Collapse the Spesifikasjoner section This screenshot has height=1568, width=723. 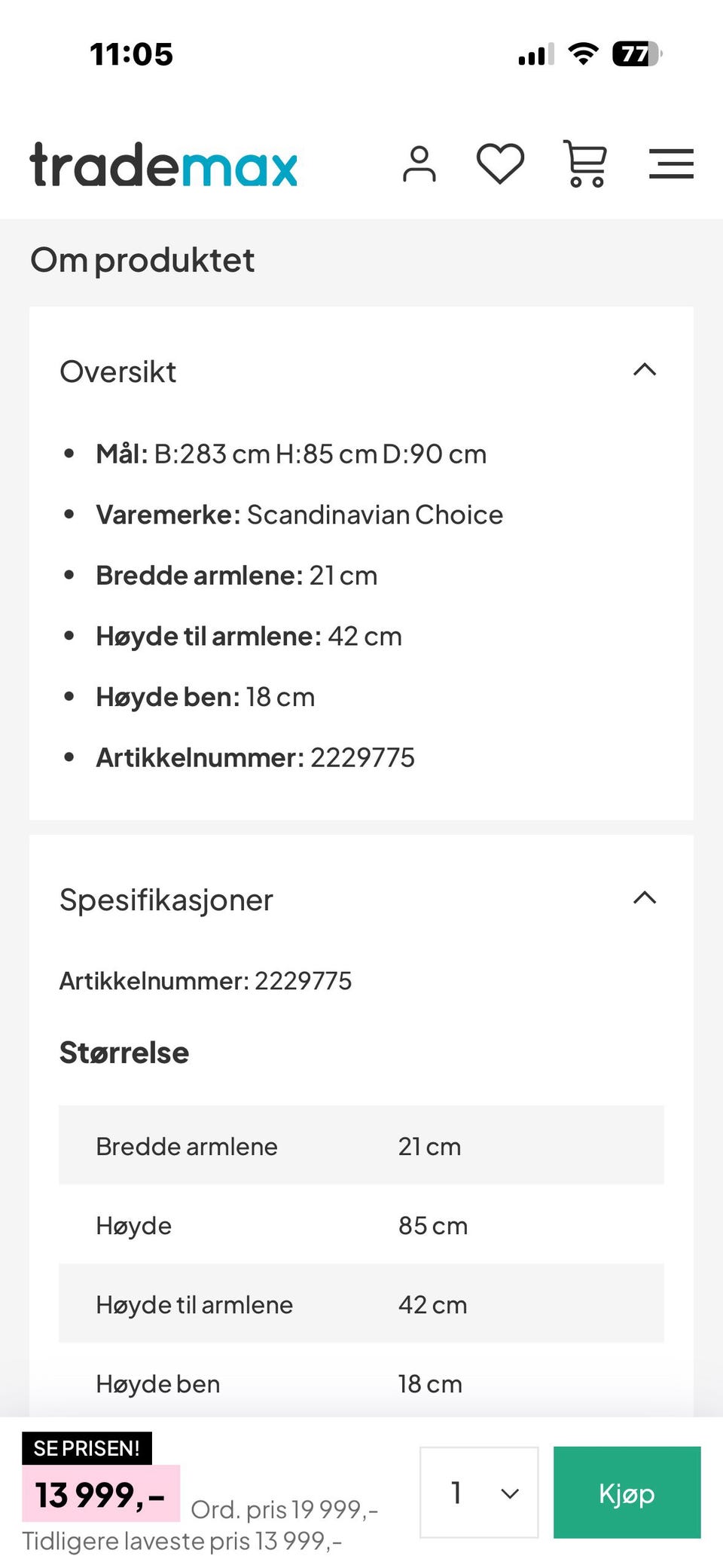pyautogui.click(x=645, y=897)
